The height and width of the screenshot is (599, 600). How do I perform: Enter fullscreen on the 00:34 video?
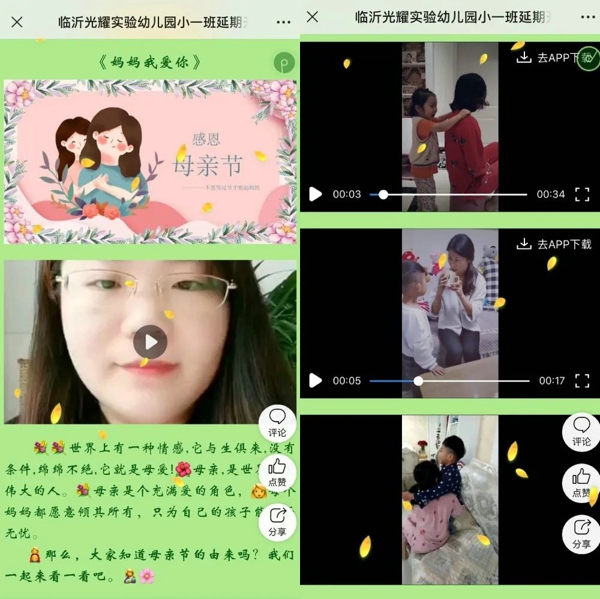(583, 194)
